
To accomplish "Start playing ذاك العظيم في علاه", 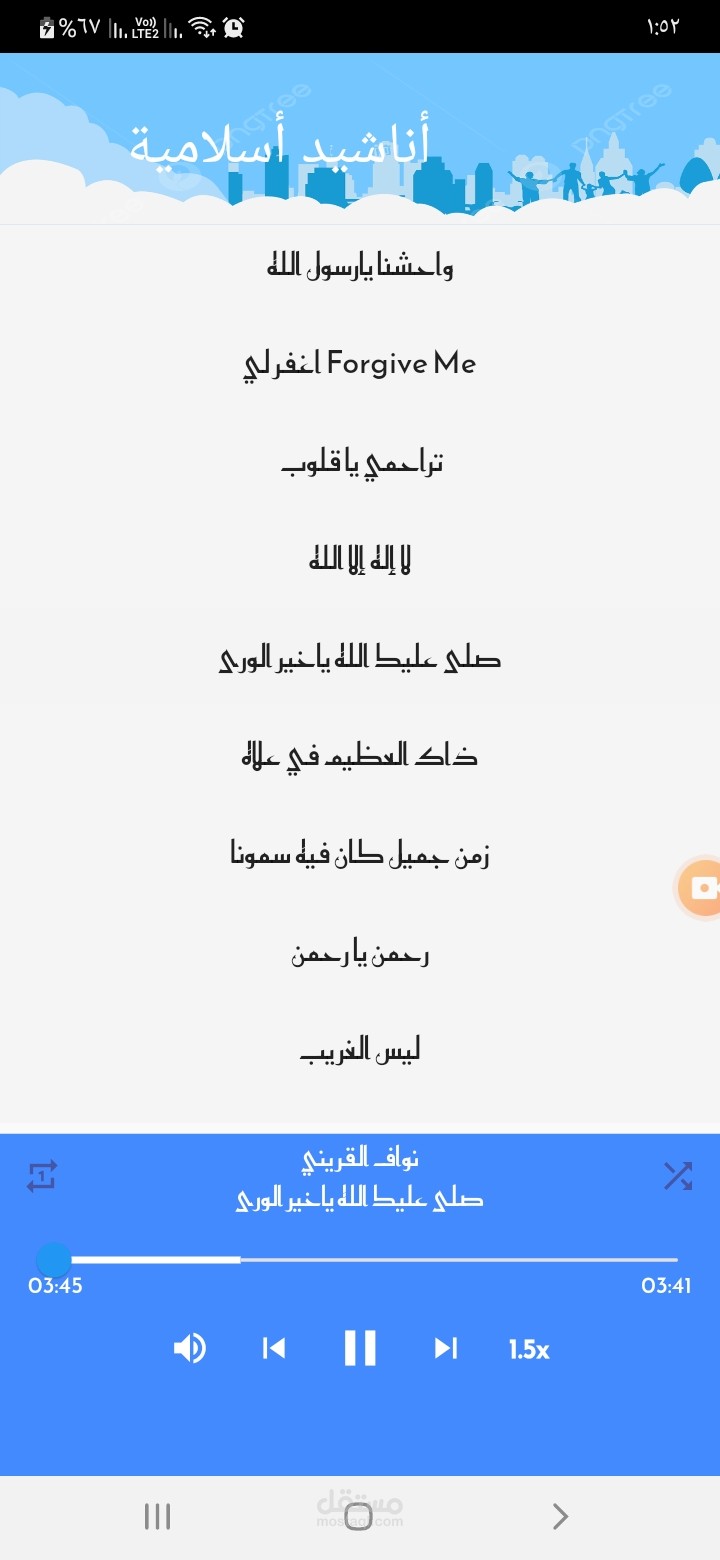I will click(360, 757).
